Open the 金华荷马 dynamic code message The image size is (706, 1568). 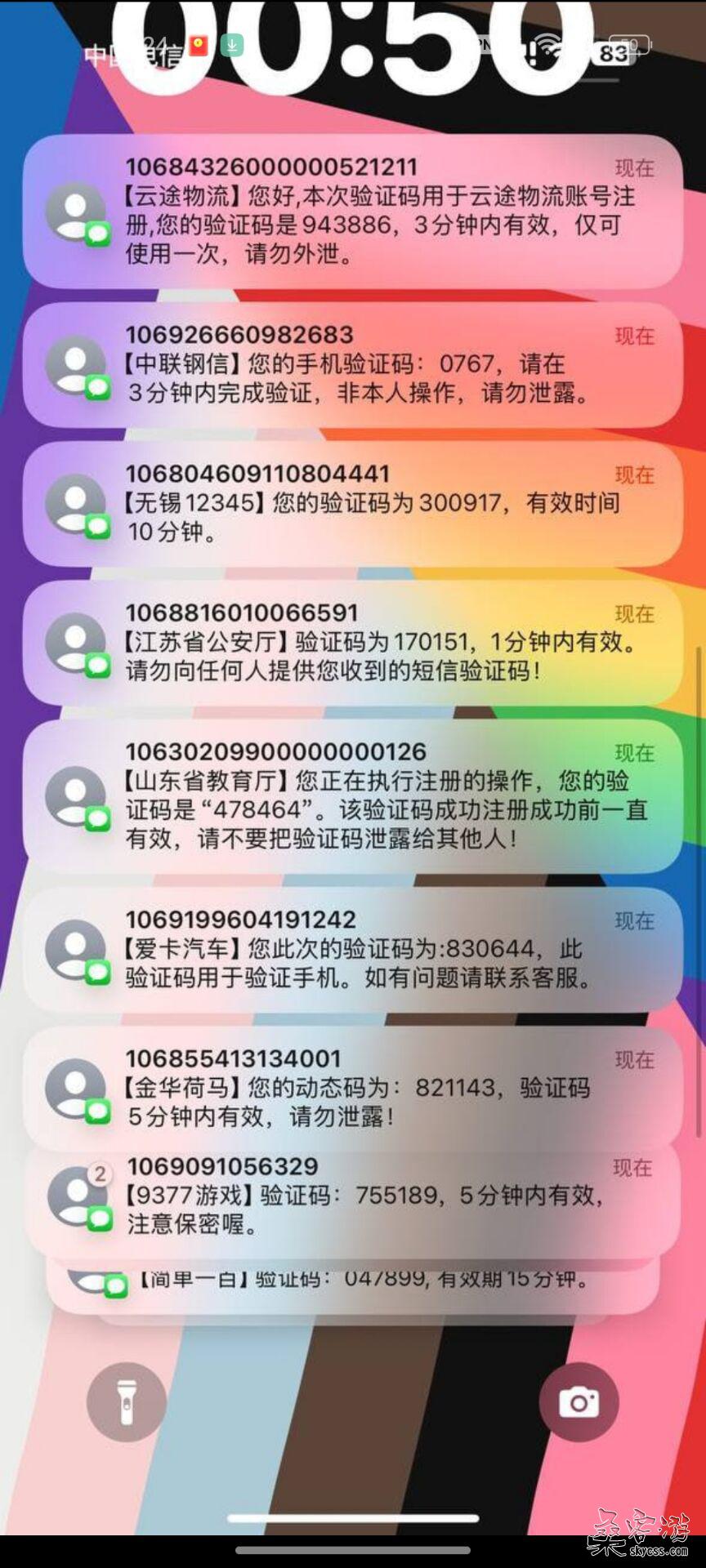point(353,1088)
